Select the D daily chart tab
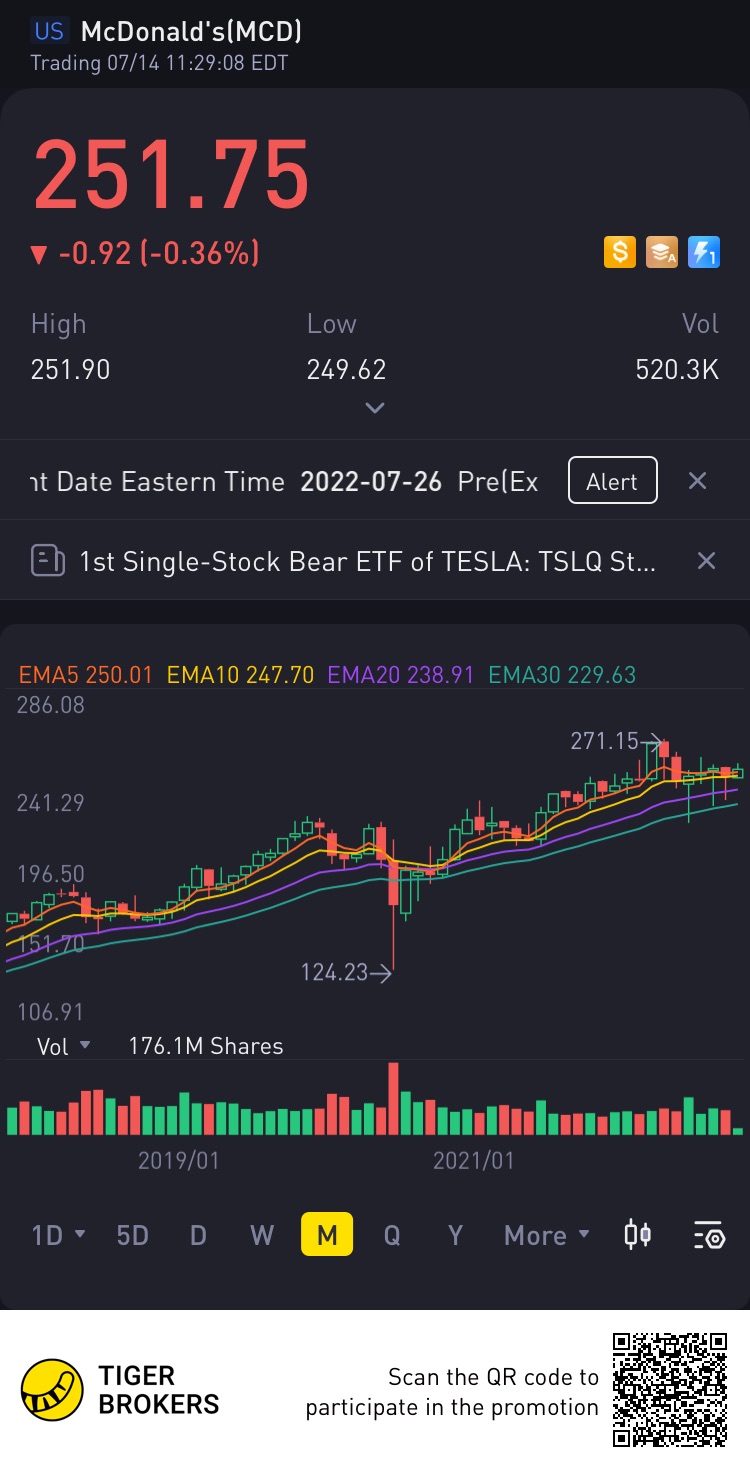 (198, 1235)
